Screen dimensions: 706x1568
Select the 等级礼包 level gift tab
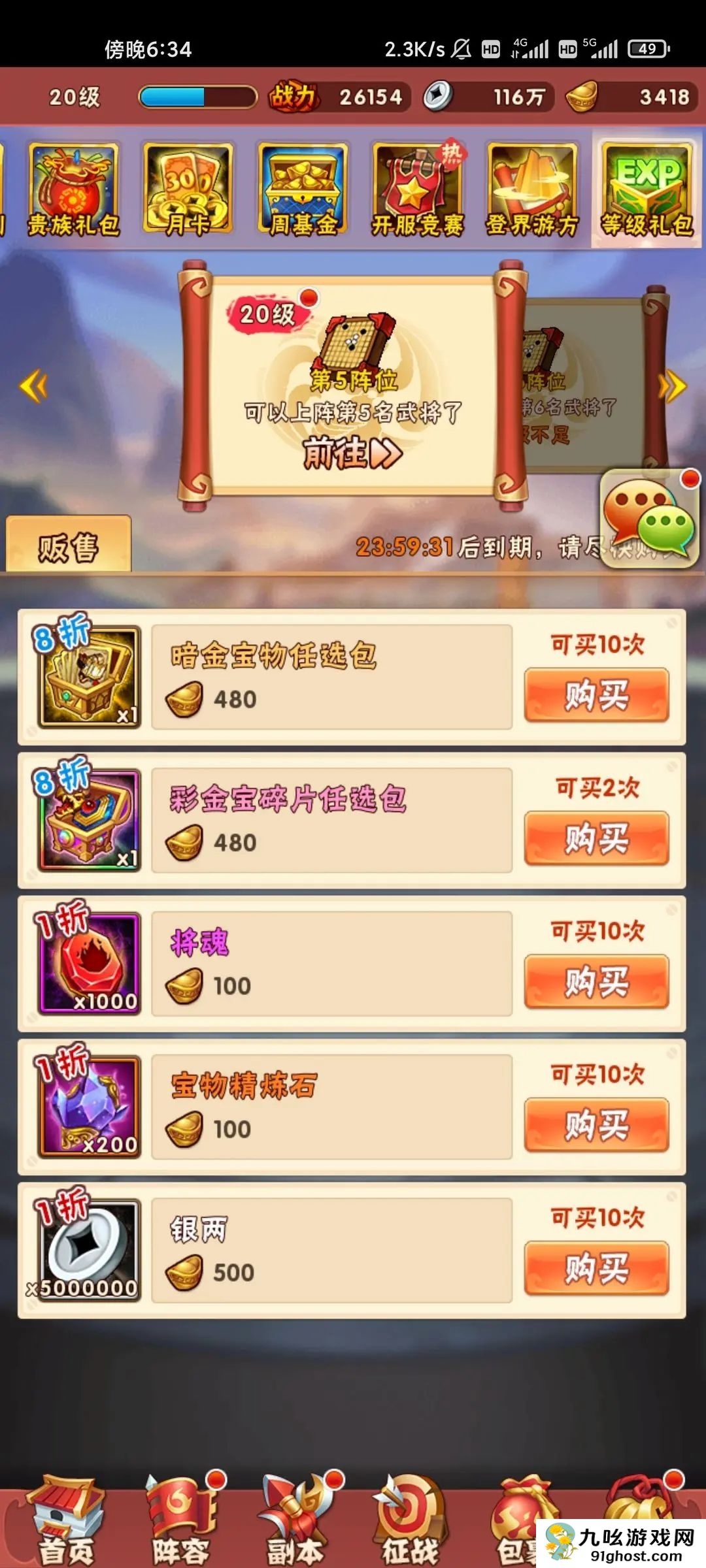pos(647,189)
